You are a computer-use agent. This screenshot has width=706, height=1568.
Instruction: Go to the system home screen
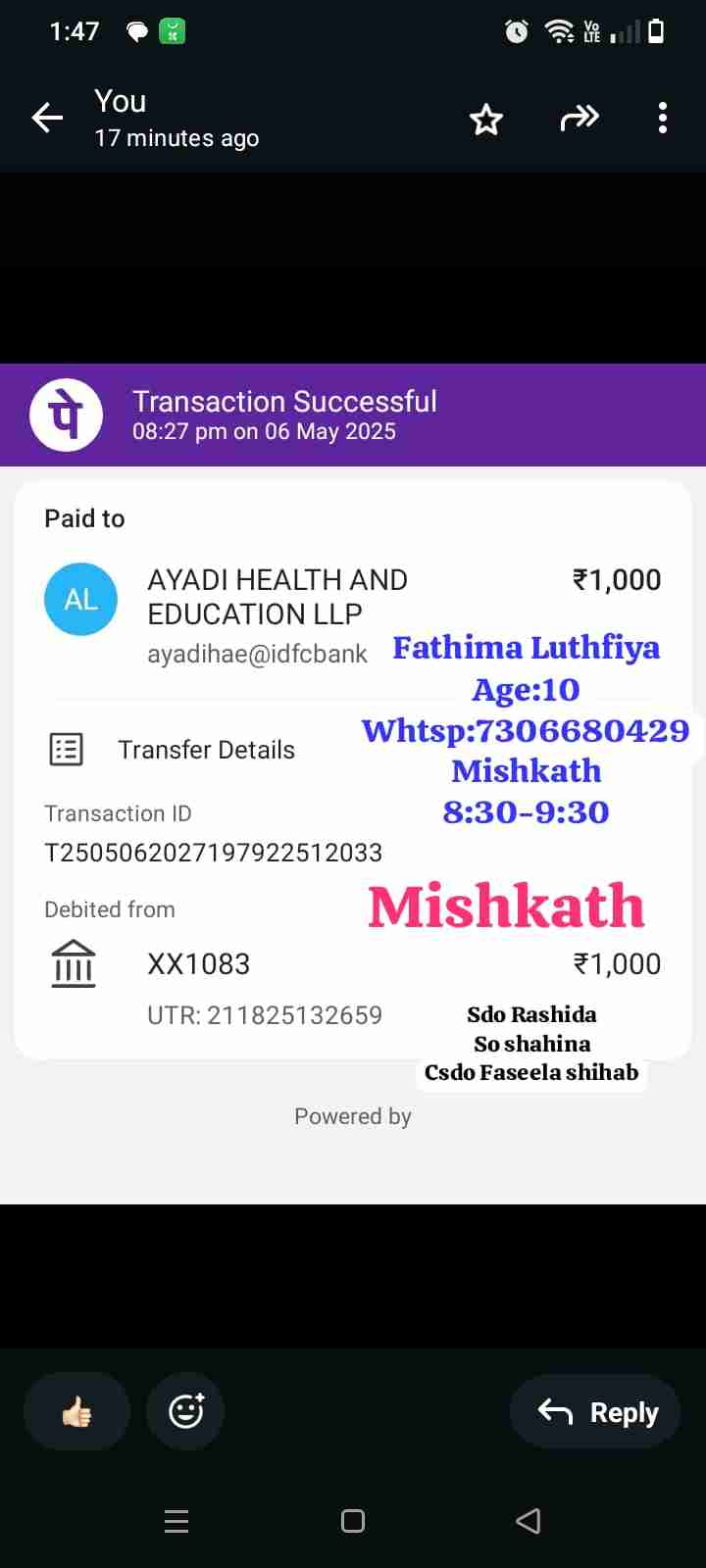point(353,1521)
